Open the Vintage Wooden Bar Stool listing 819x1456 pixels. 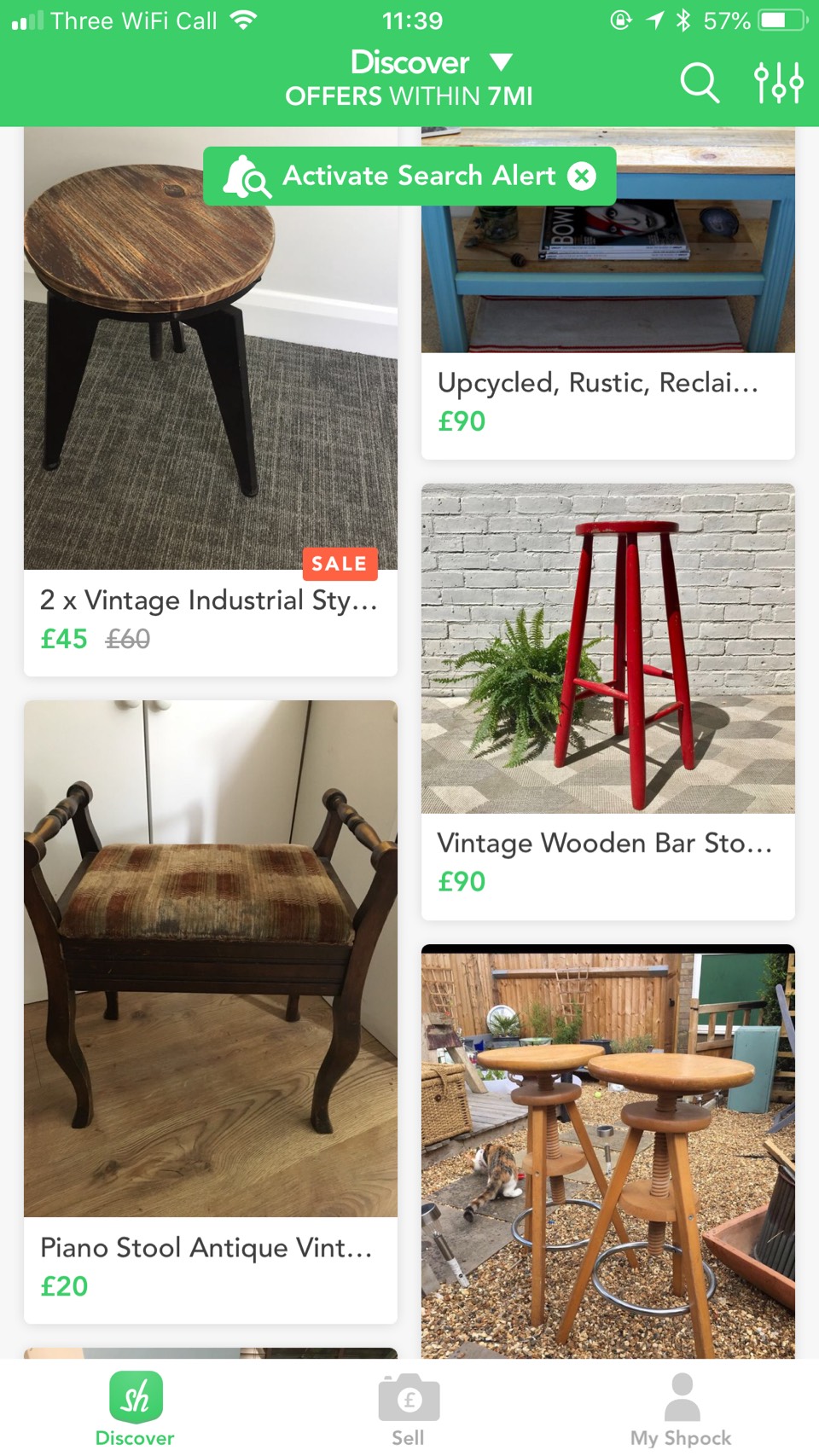tap(607, 699)
